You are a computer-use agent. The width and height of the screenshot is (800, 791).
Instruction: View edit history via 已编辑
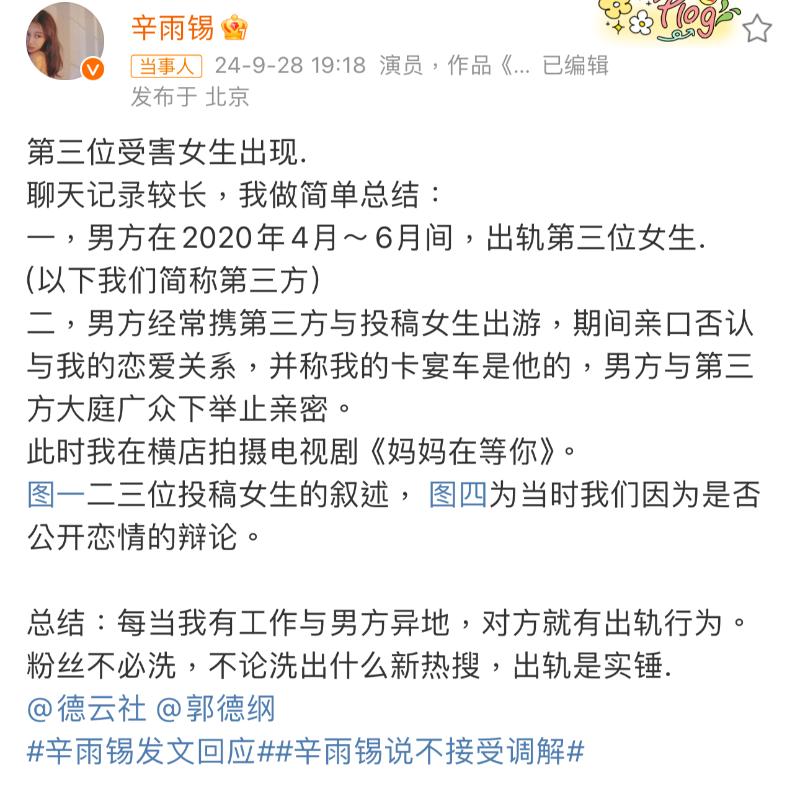pos(575,66)
